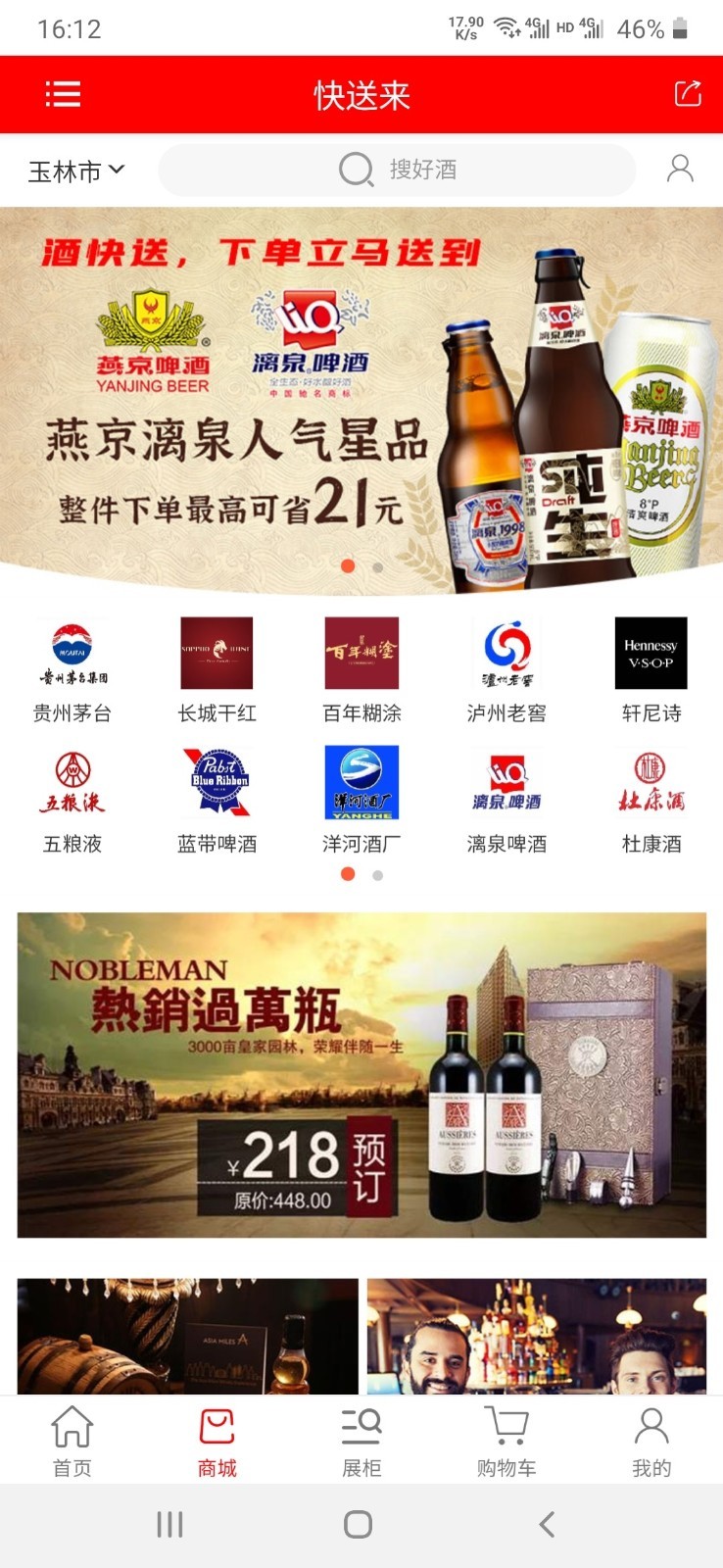This screenshot has height=1568, width=723.
Task: Select the 洋河酒厂 brand
Action: pos(361,800)
